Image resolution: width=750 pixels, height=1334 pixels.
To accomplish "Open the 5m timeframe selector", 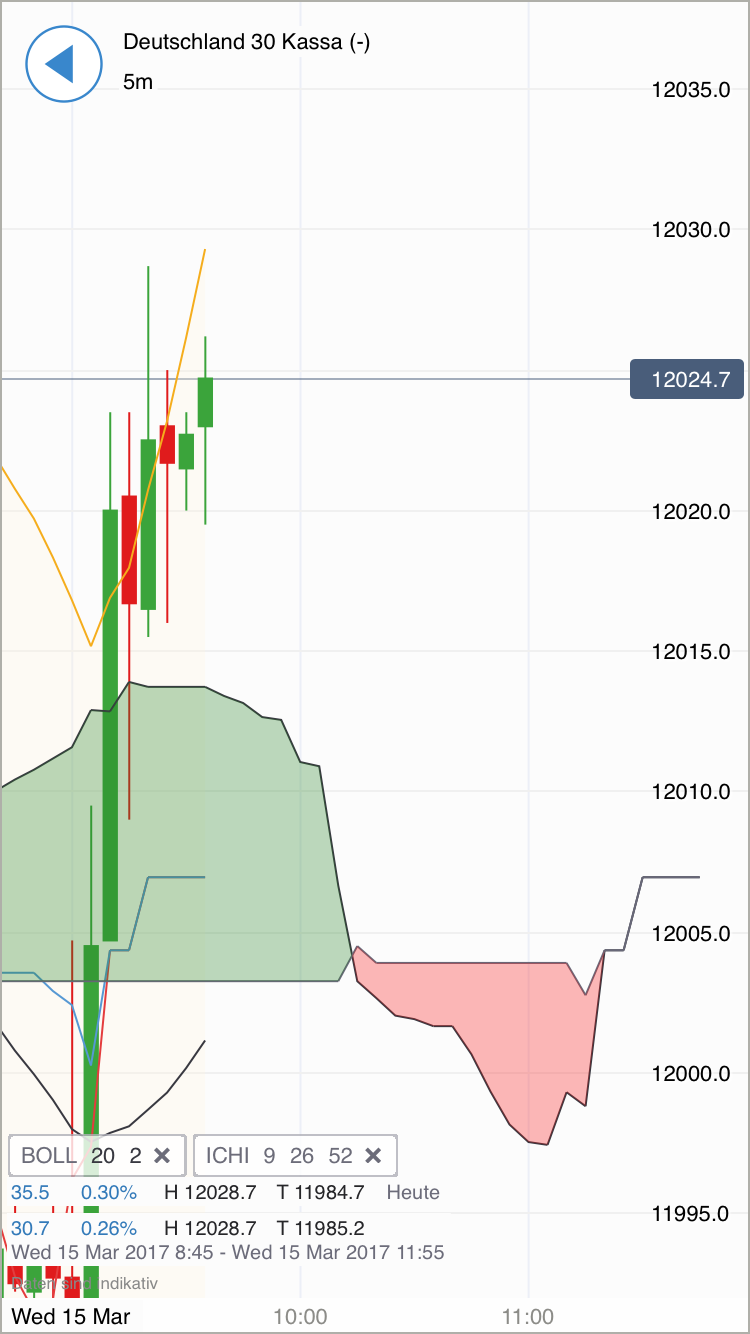I will 137,82.
